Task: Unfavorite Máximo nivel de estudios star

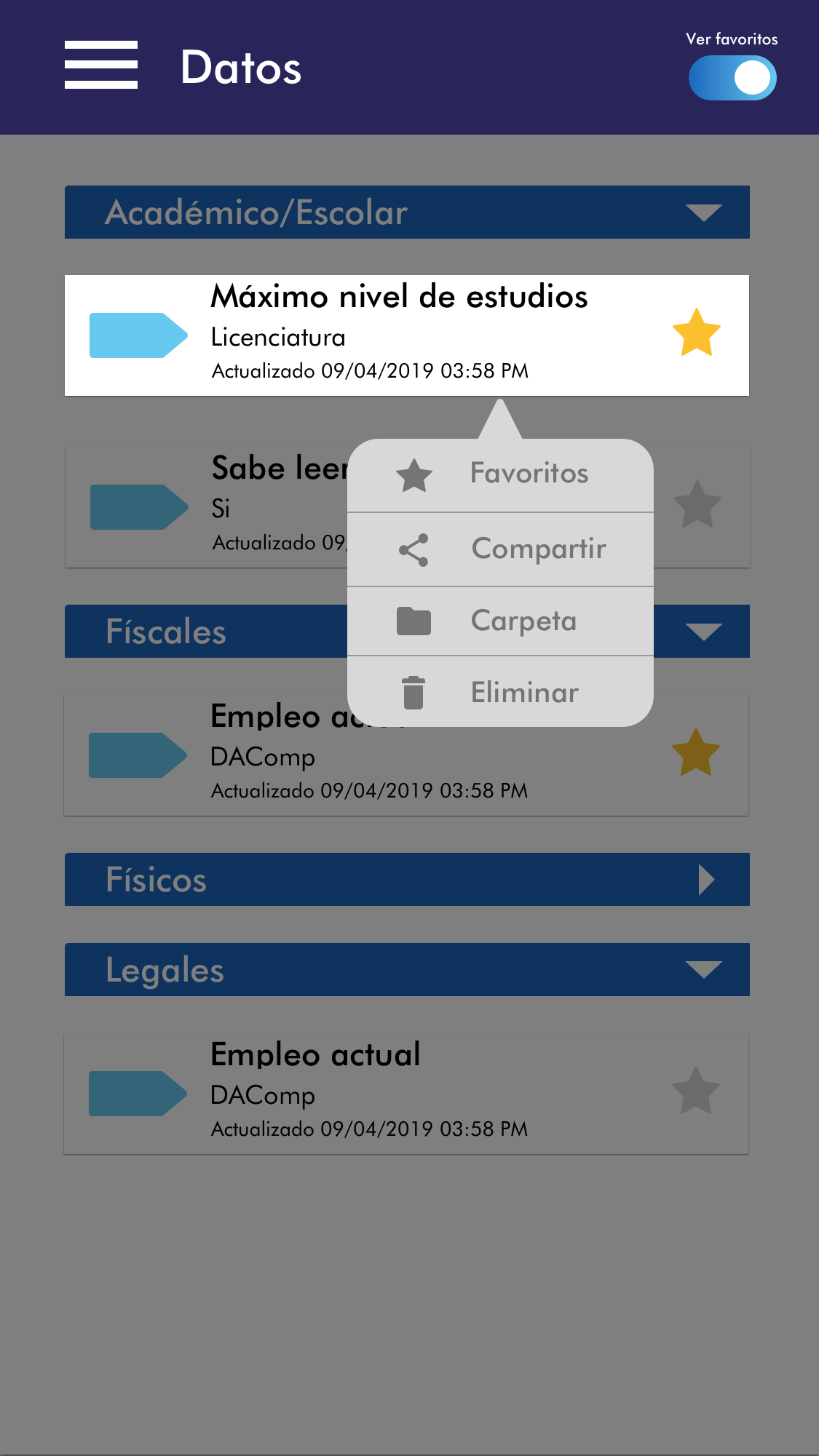Action: pyautogui.click(x=696, y=333)
